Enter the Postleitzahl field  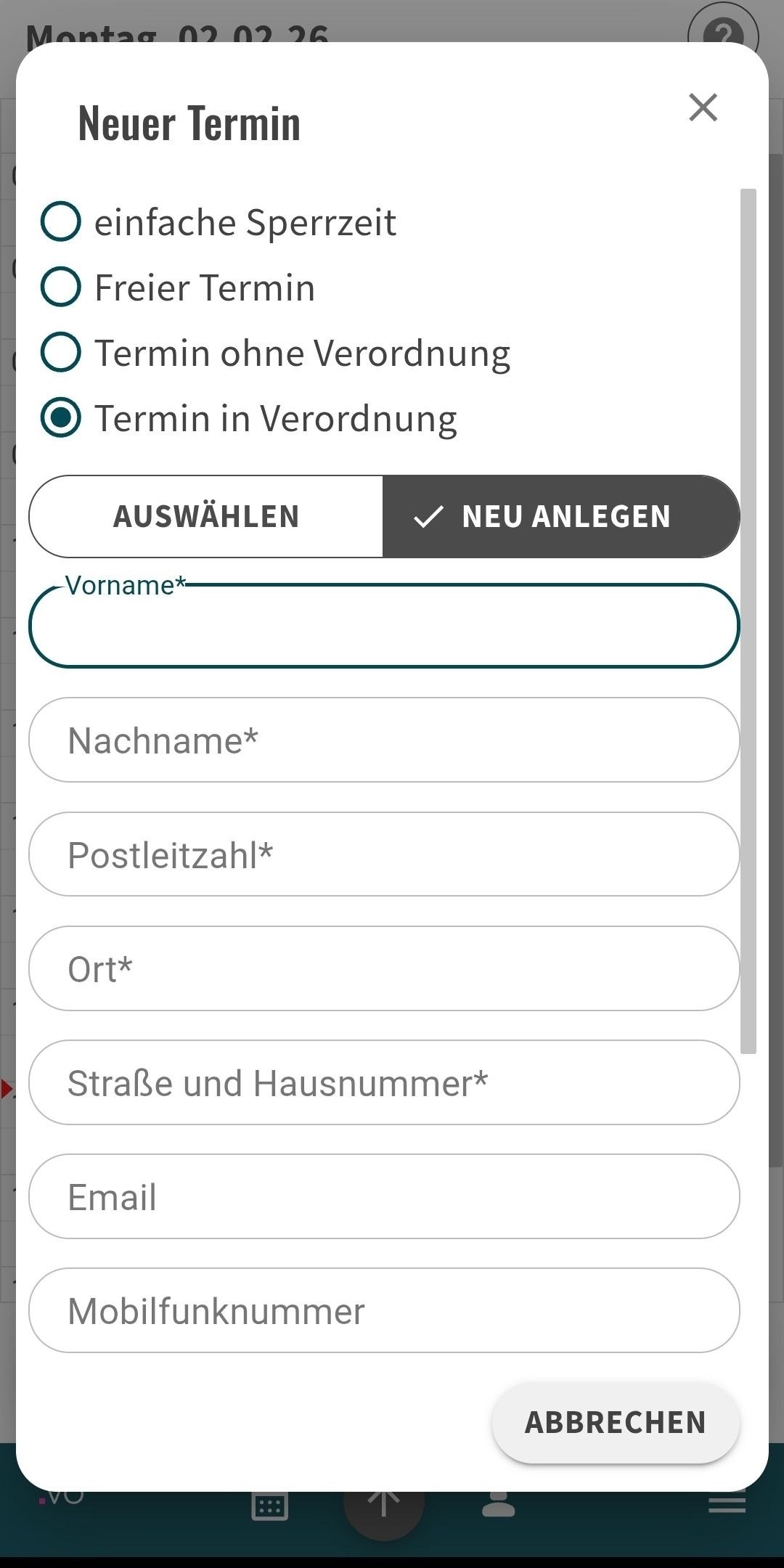[x=384, y=854]
